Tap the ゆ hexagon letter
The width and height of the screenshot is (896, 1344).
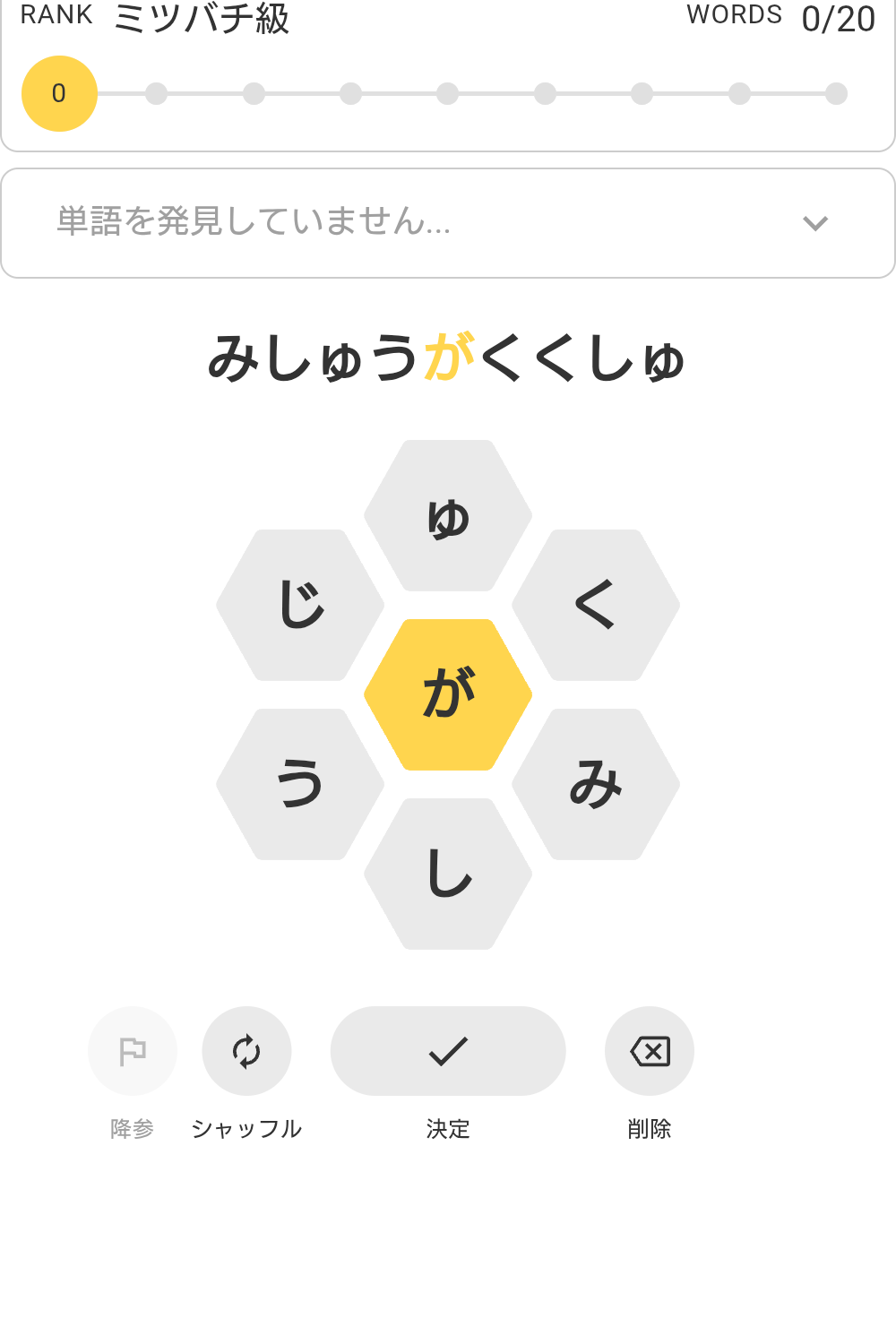[x=448, y=516]
